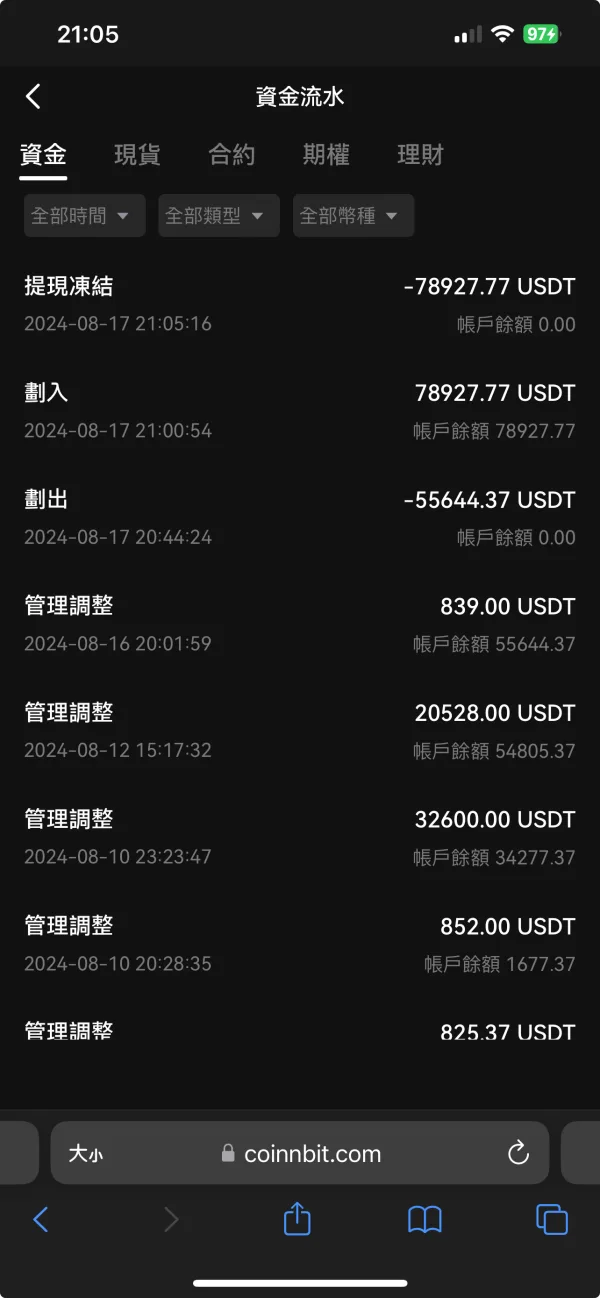Screen dimensions: 600x1298
Task: Tap Safari's back arrow
Action: (x=40, y=1219)
